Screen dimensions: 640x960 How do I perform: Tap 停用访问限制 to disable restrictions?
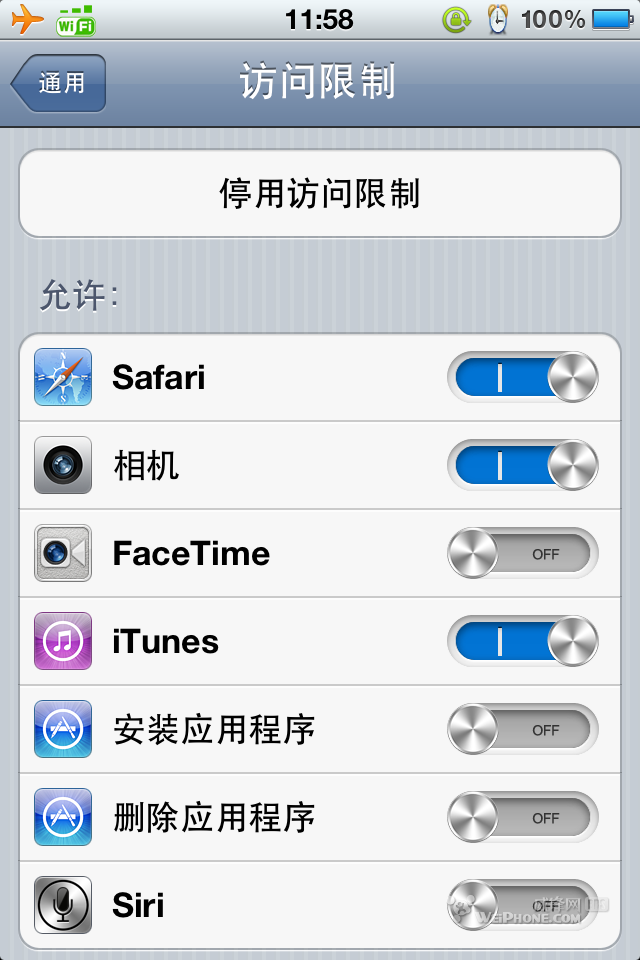320,193
